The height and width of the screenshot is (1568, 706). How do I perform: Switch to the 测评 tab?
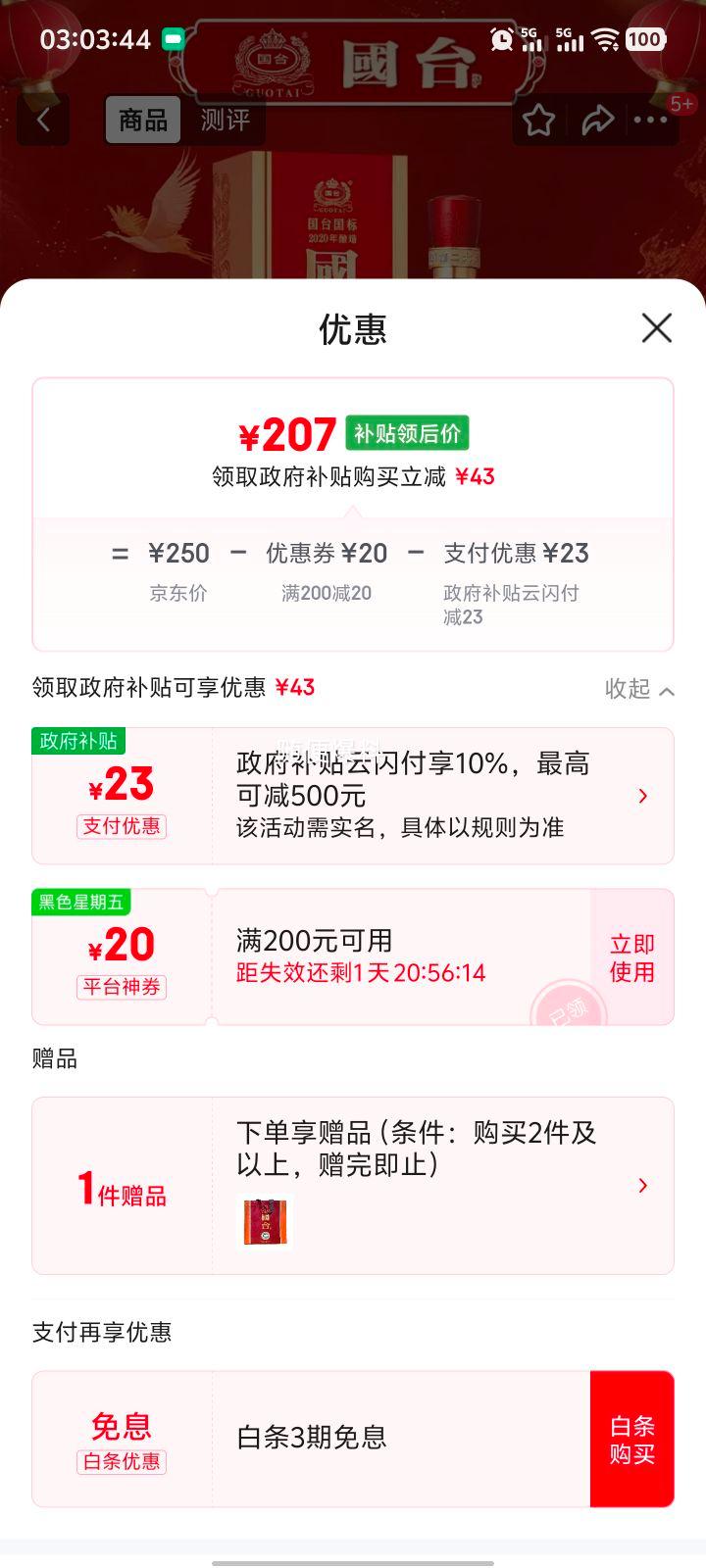coord(227,119)
